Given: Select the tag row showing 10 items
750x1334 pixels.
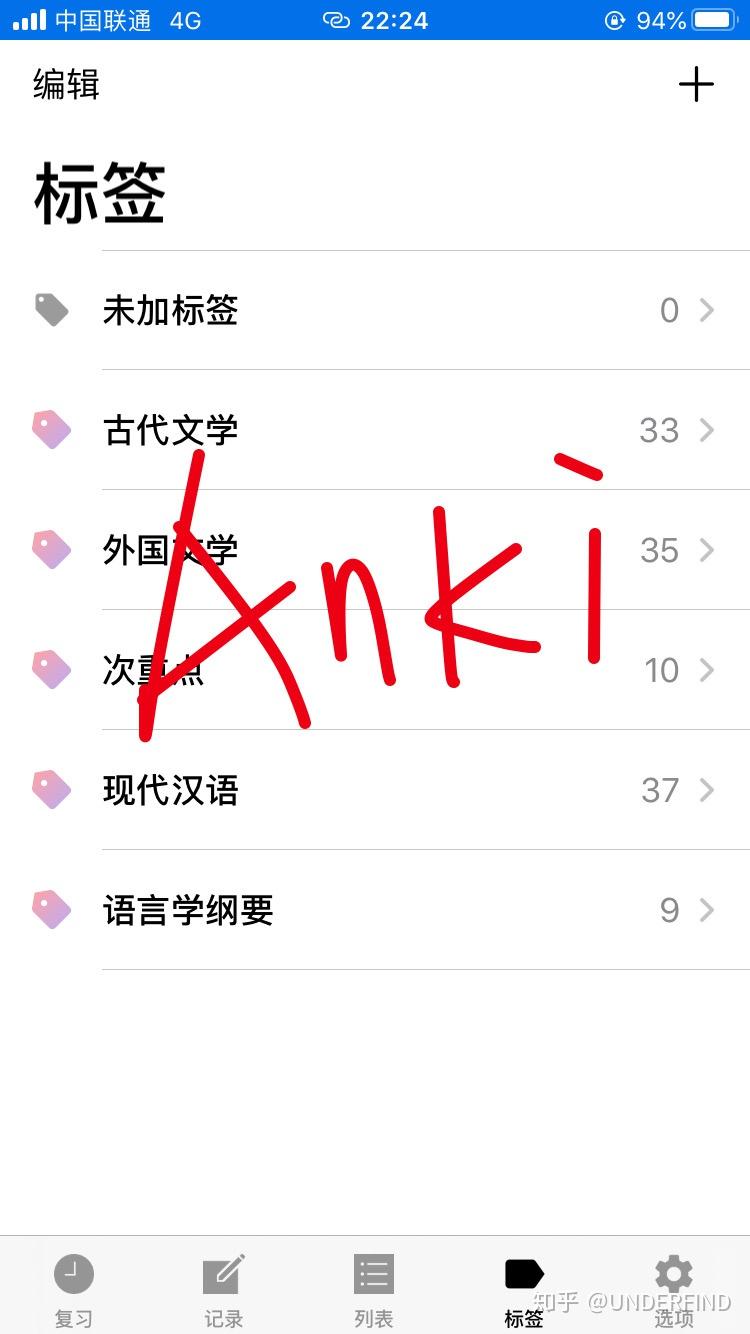Looking at the screenshot, I should click(x=375, y=670).
